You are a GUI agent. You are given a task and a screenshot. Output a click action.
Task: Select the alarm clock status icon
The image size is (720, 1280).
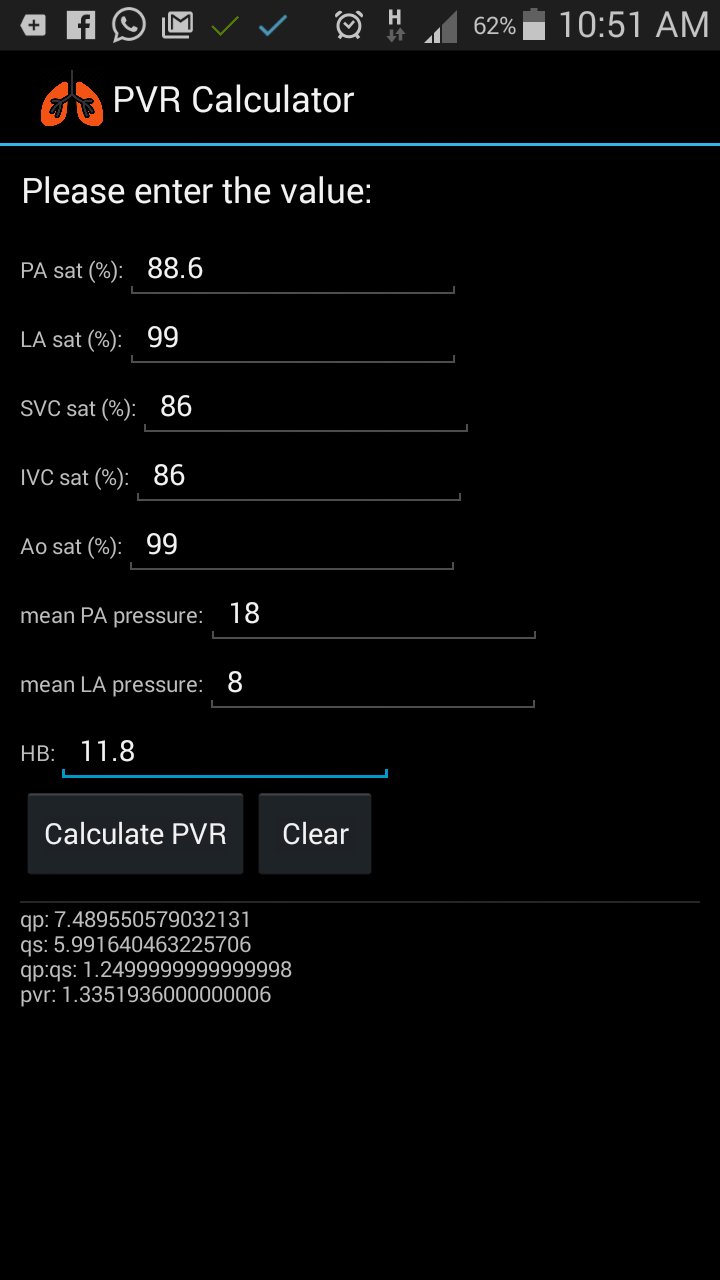347,24
